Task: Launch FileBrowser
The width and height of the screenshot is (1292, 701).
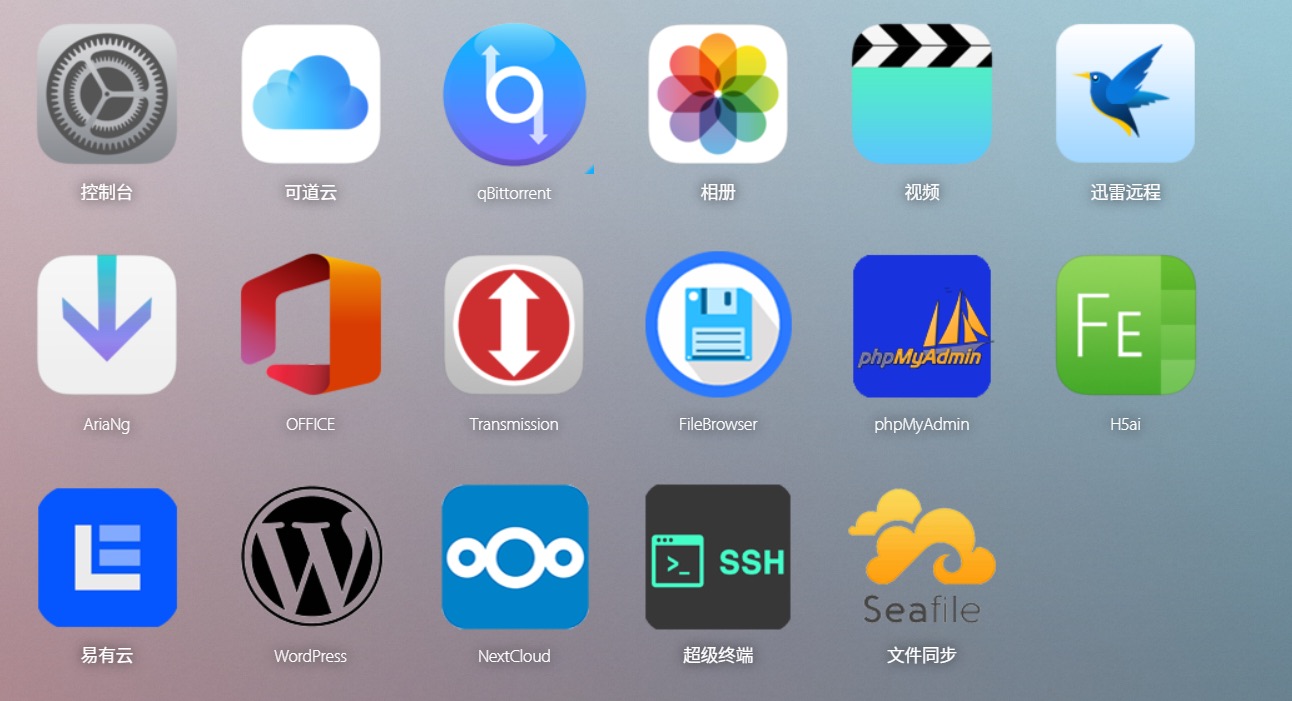Action: [x=718, y=325]
